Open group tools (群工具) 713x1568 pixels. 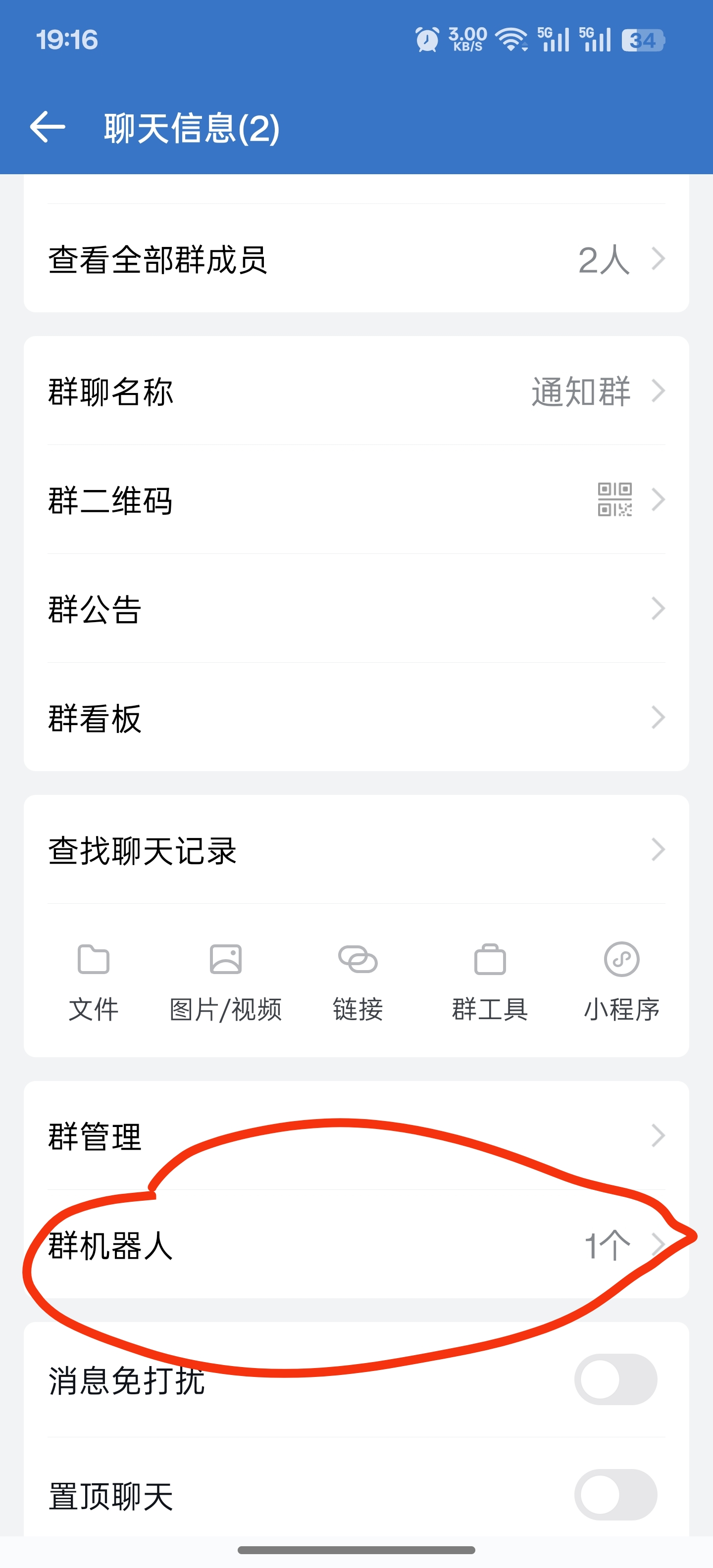(490, 981)
